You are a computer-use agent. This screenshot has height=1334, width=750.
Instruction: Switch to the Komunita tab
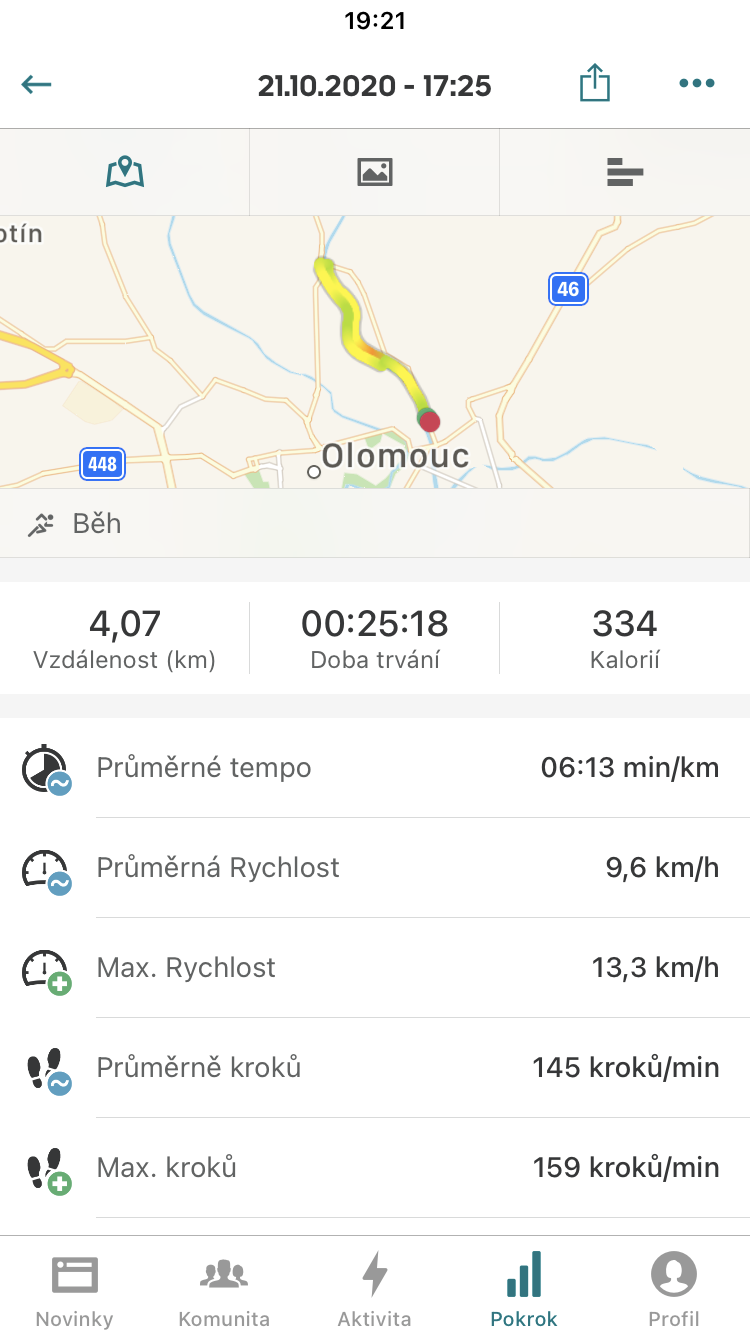tap(224, 1288)
